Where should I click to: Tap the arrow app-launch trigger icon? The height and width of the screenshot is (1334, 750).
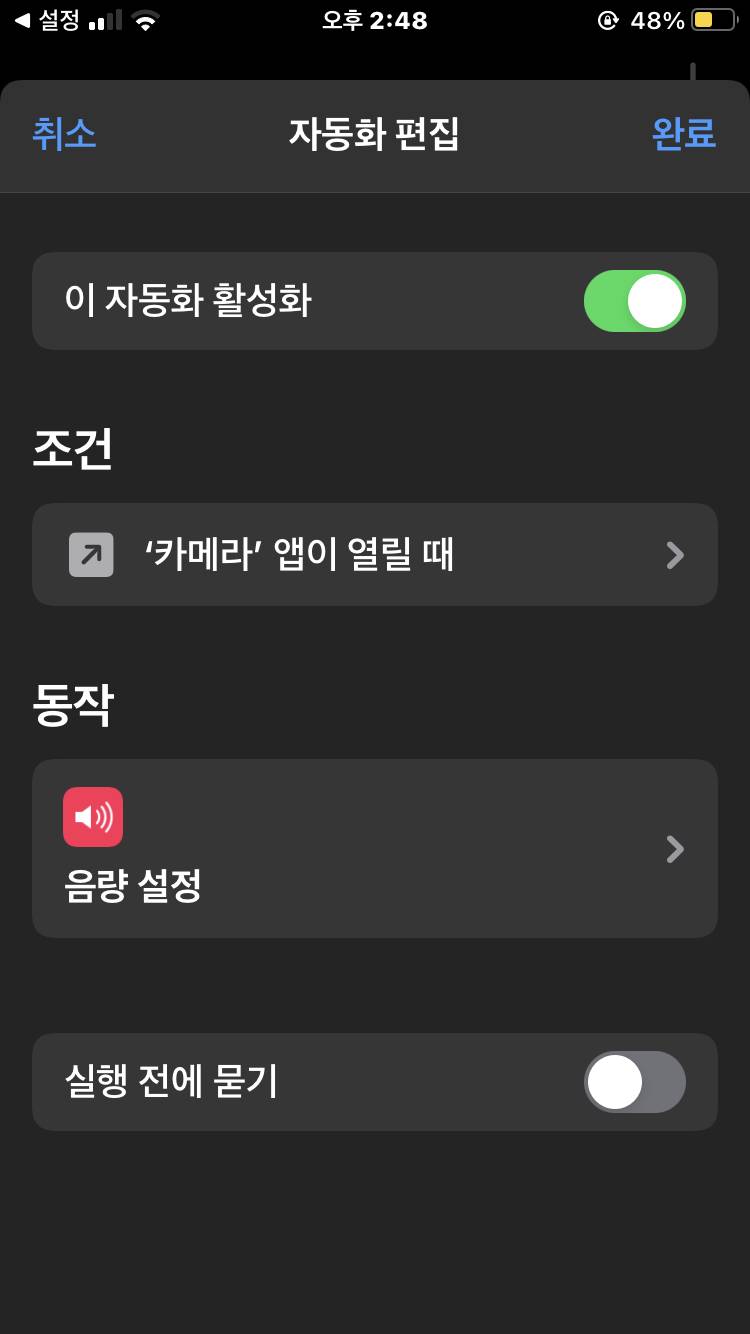(x=92, y=554)
